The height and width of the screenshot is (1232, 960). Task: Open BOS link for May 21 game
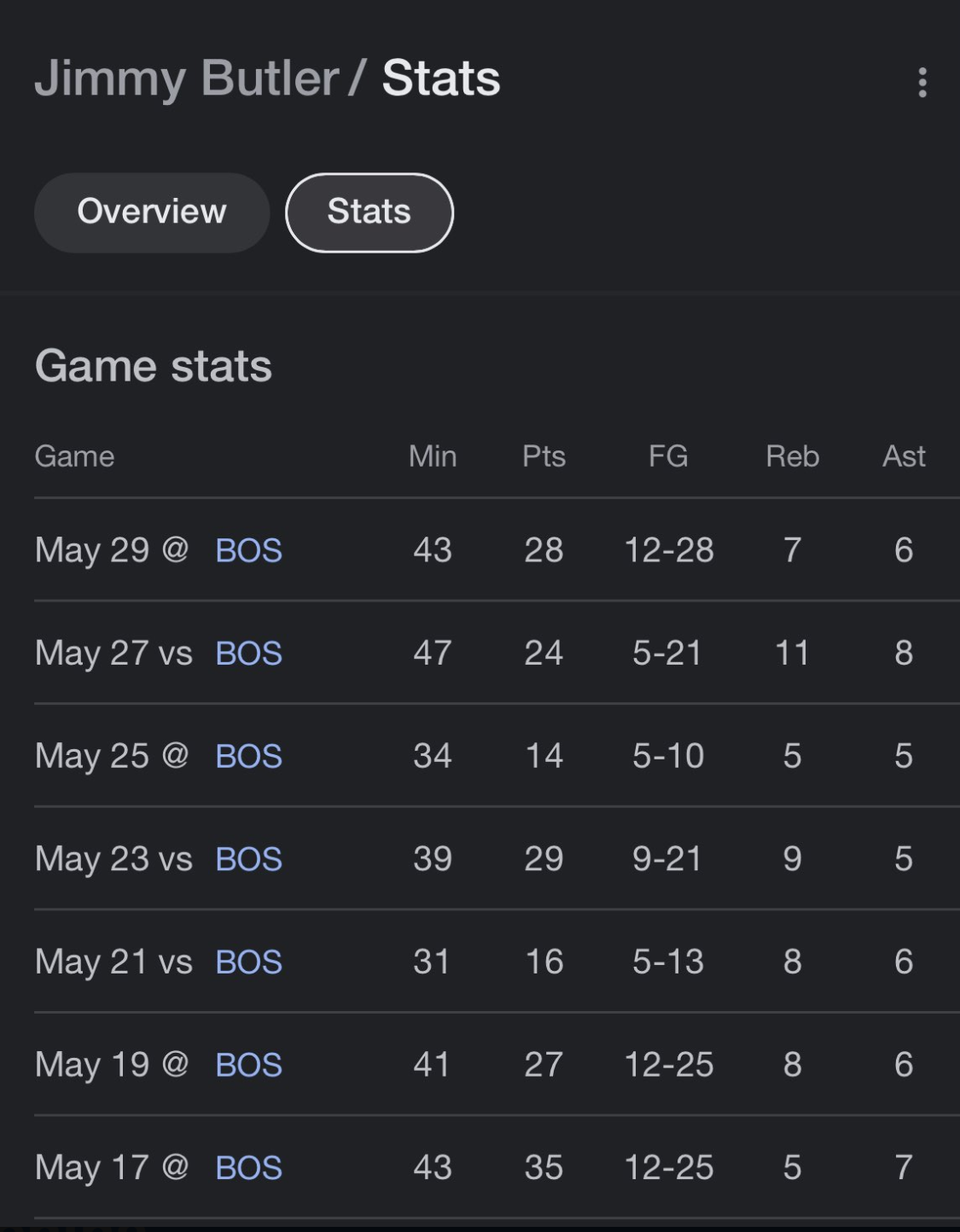tap(248, 962)
